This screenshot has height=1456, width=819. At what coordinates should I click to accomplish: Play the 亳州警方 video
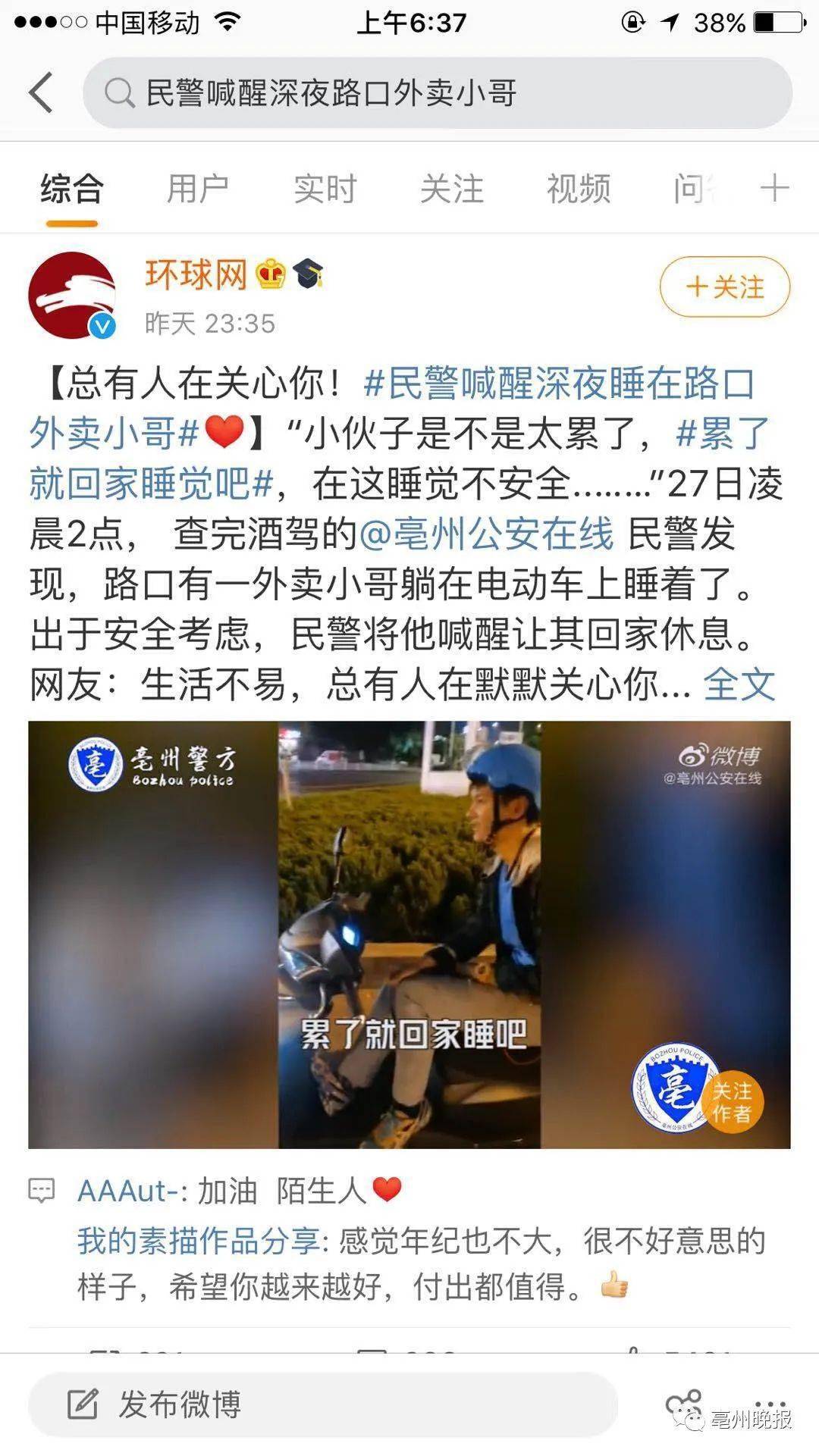(x=409, y=934)
